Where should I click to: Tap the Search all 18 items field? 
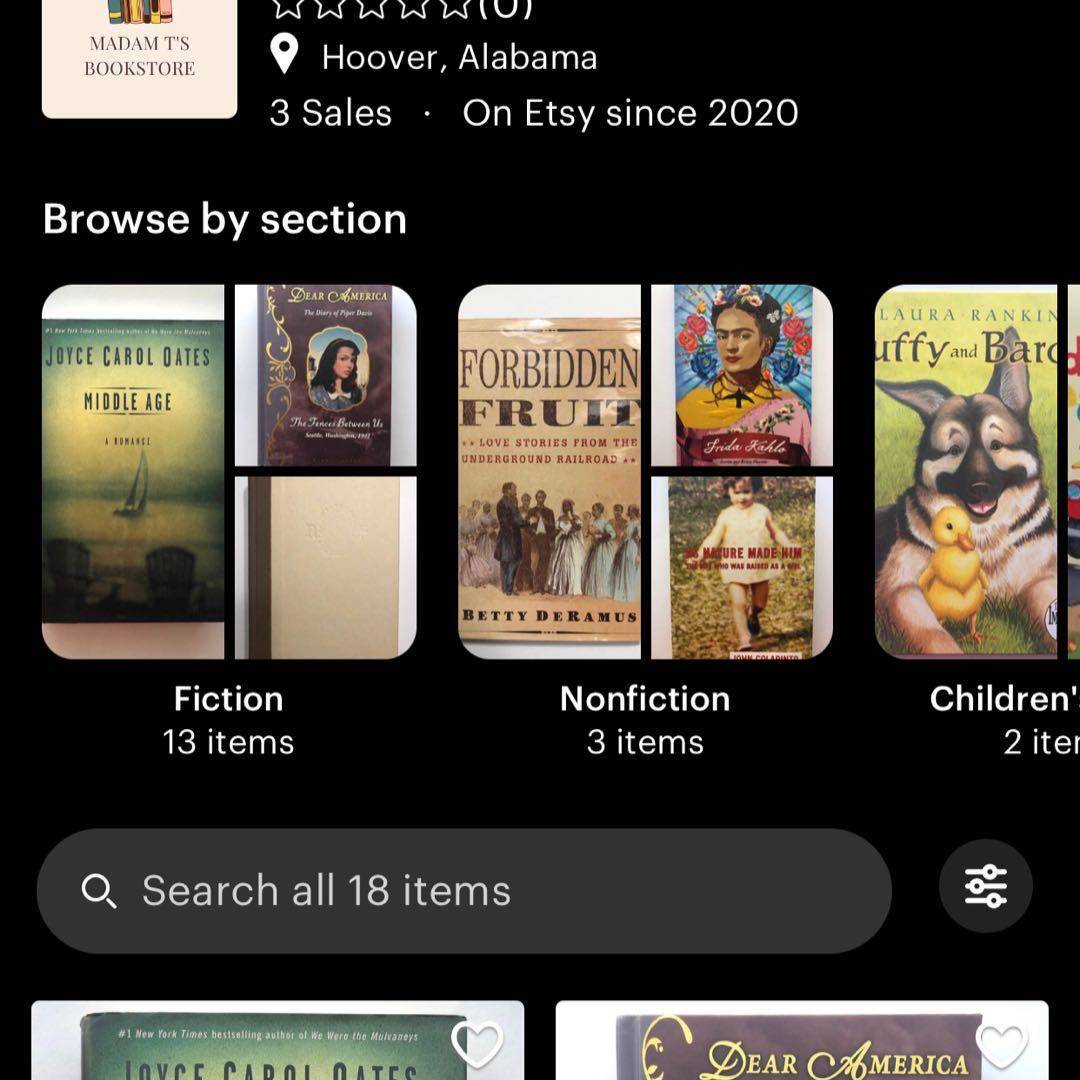(x=464, y=890)
